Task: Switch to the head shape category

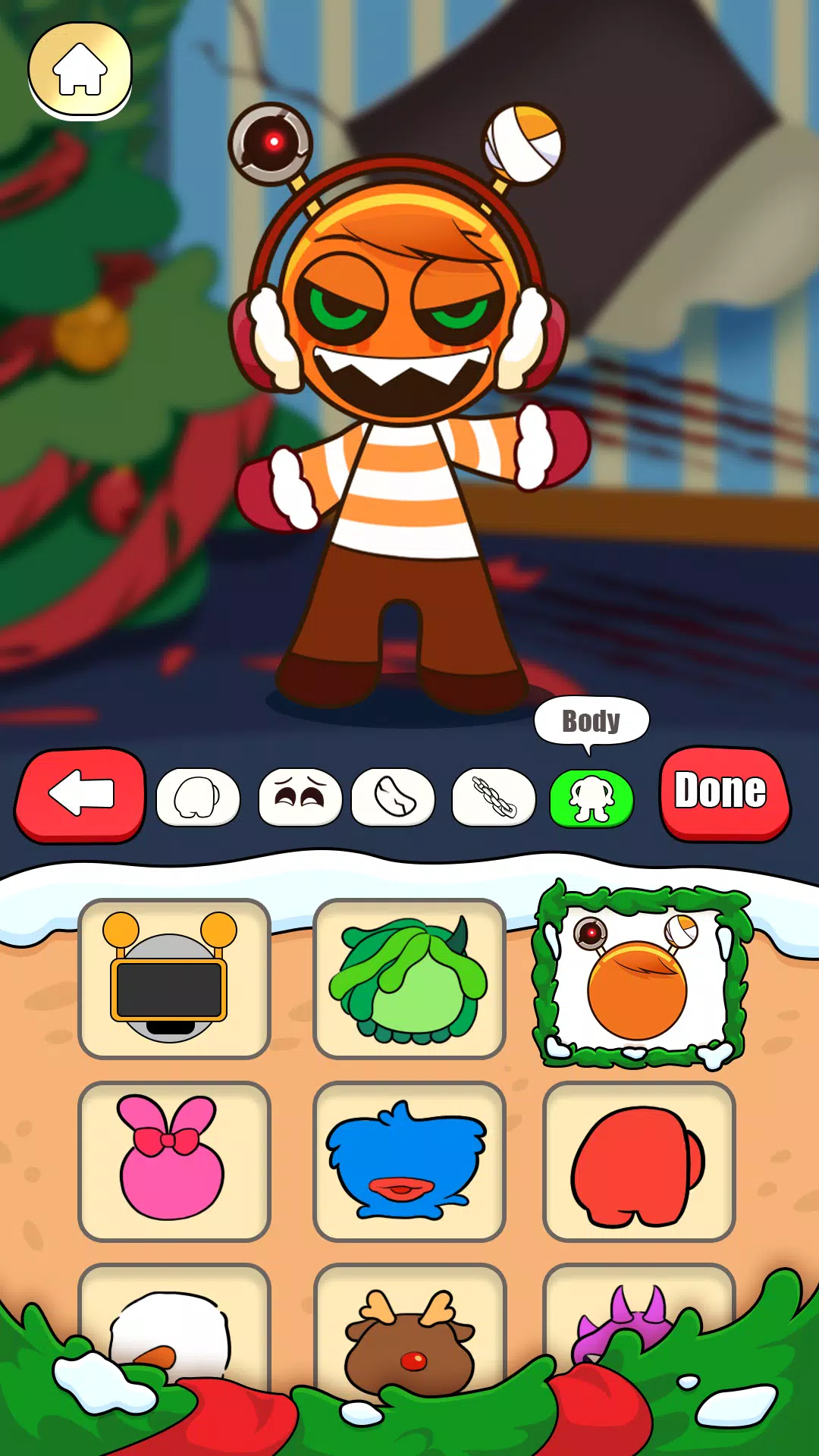Action: point(197,797)
